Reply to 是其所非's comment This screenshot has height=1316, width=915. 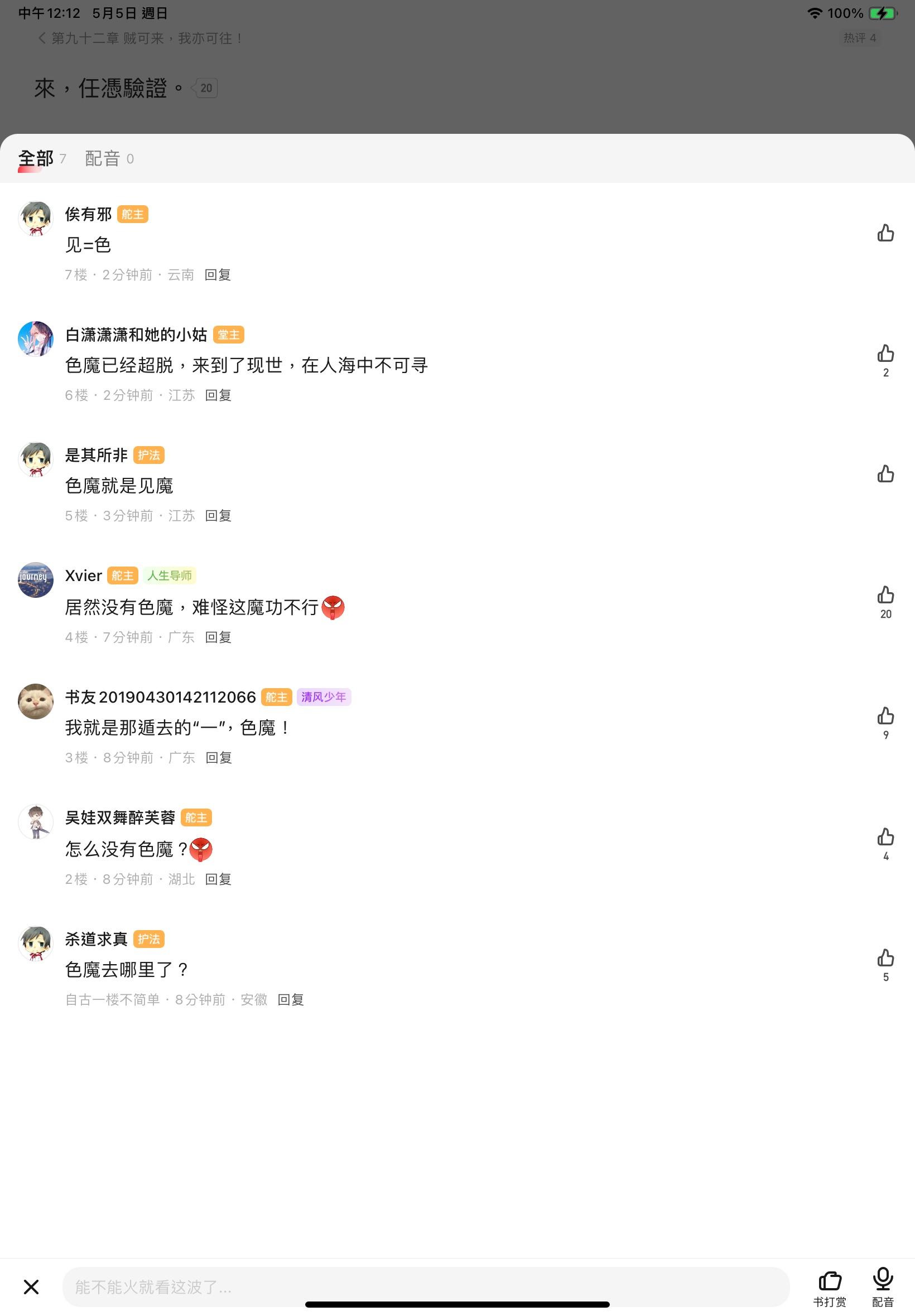219,516
